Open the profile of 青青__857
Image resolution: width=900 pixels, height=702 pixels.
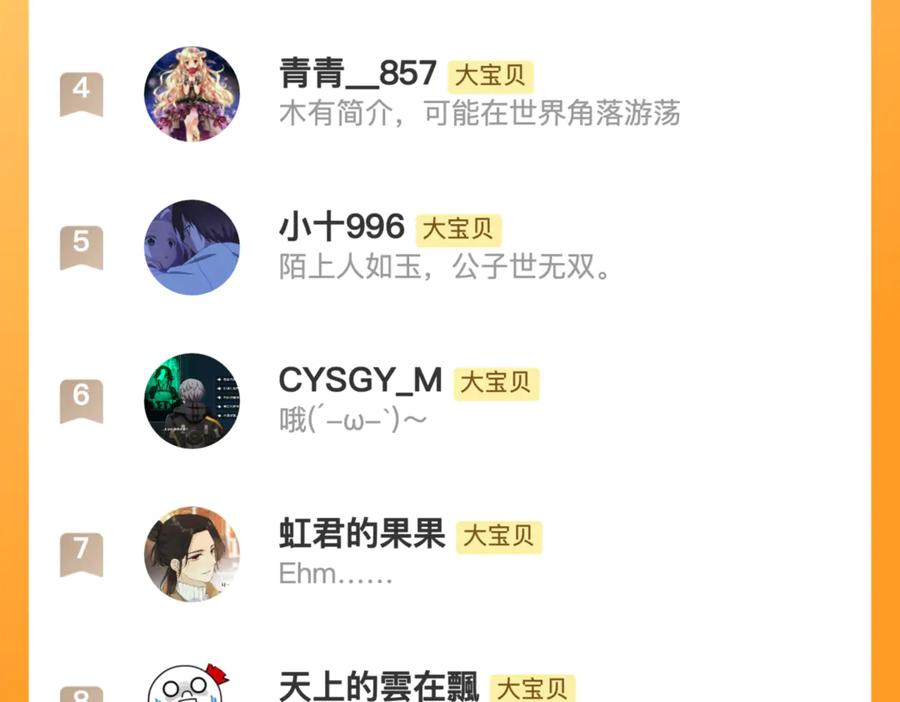point(358,74)
